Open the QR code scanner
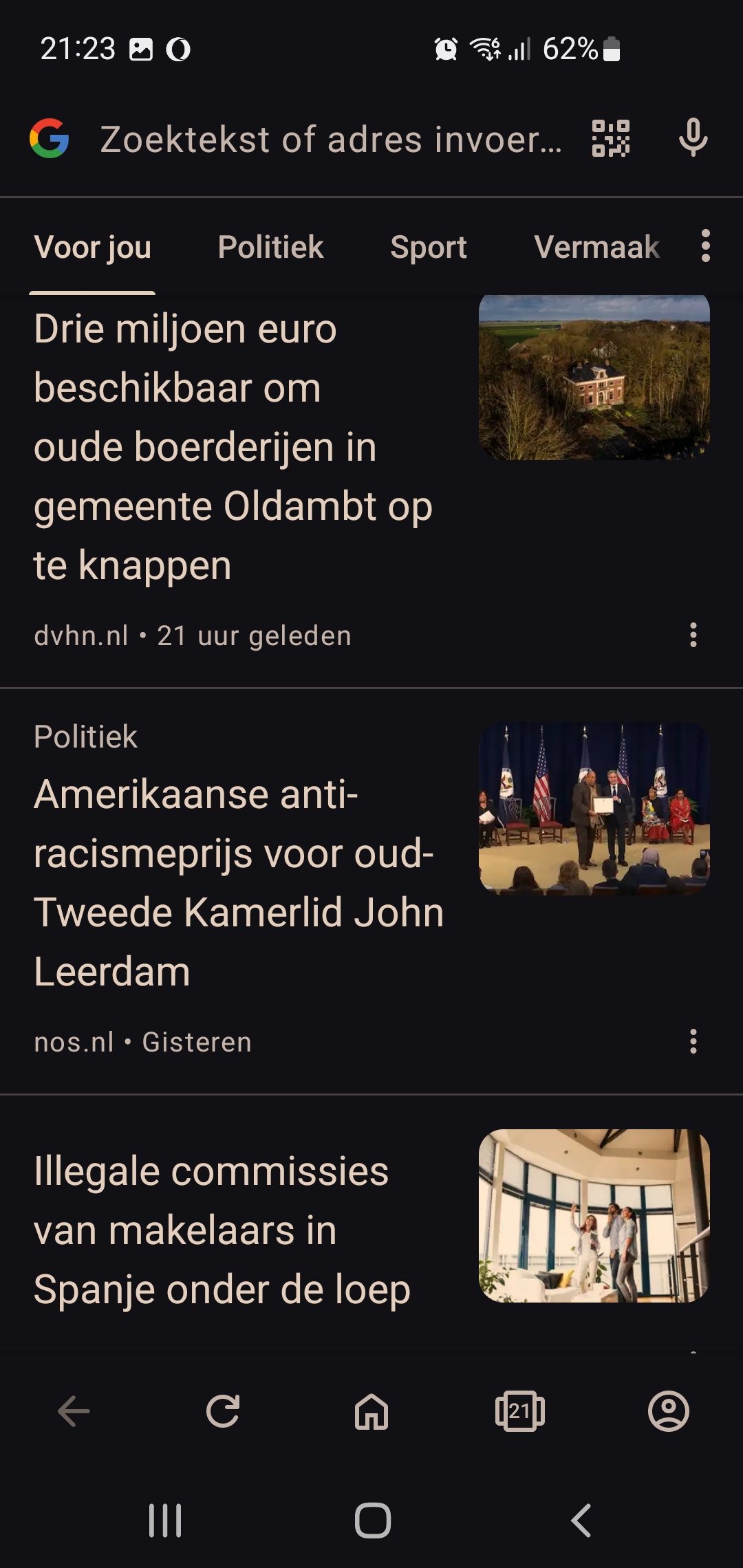743x1568 pixels. 611,139
